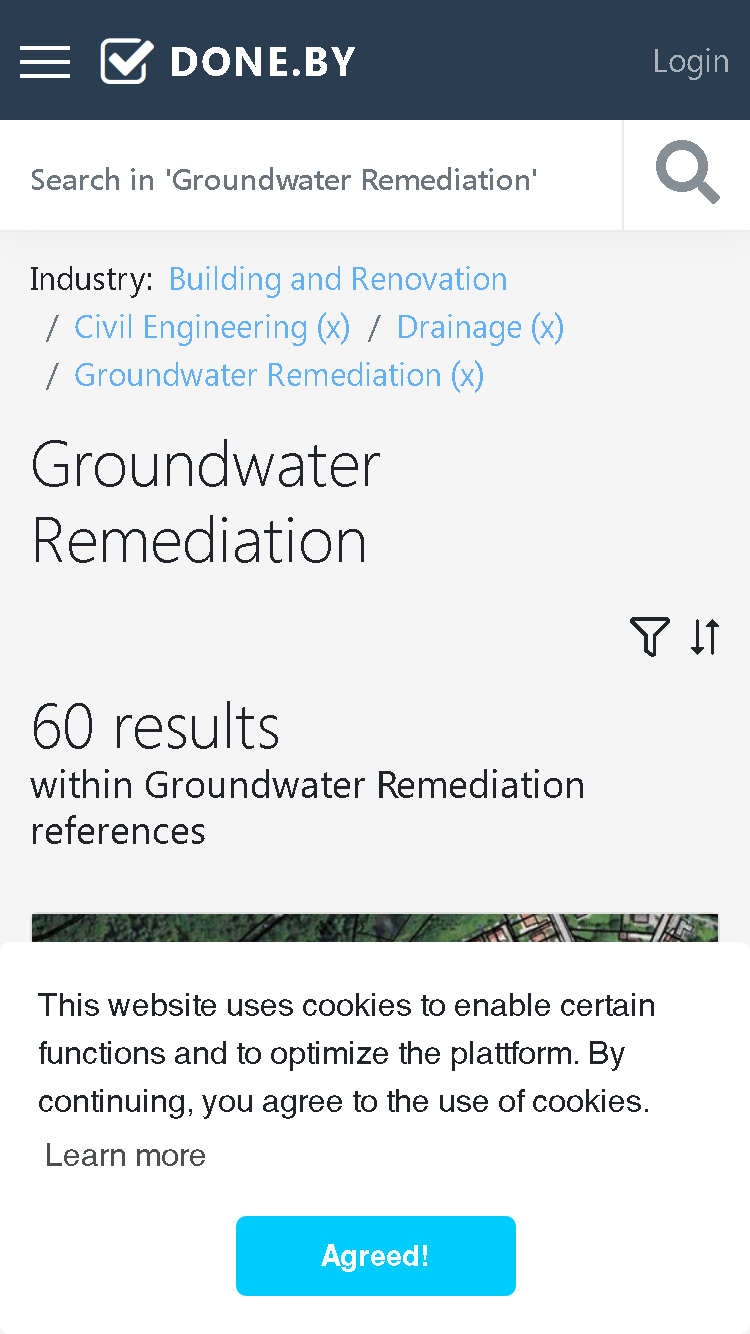Open the filter funnel options
Image resolution: width=750 pixels, height=1334 pixels.
click(x=649, y=636)
